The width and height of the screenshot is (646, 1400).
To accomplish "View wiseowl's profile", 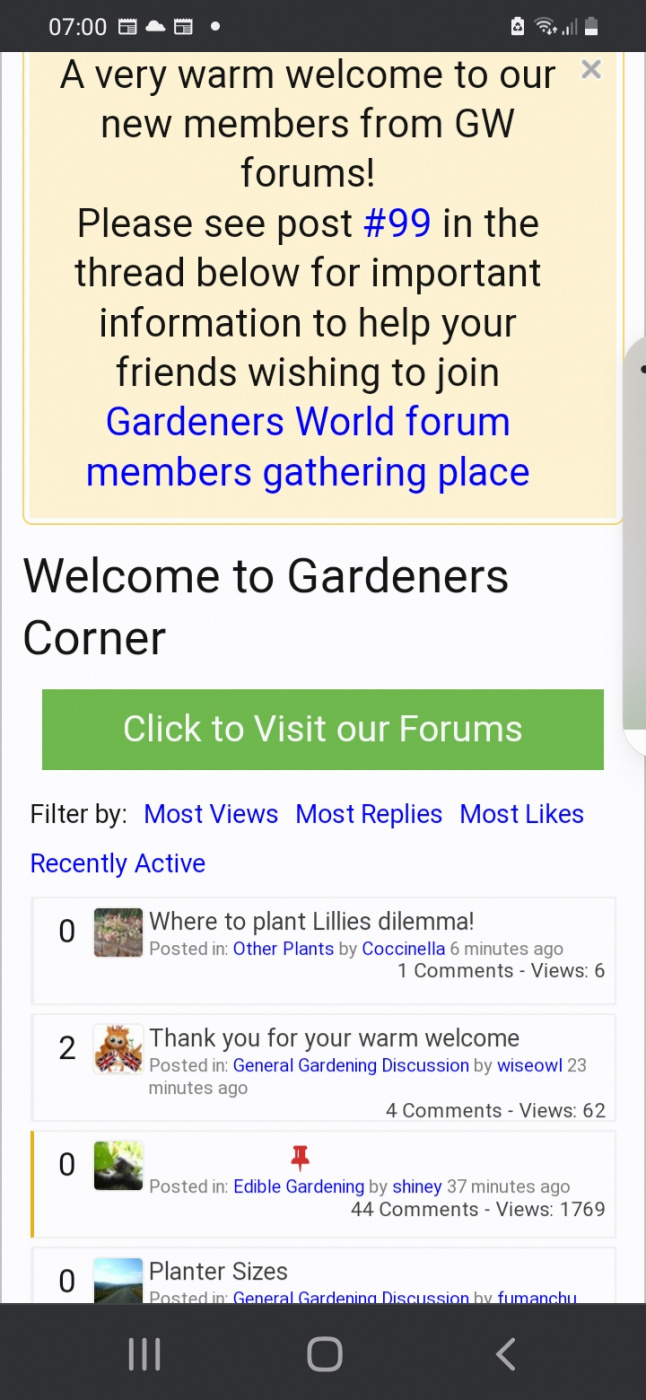I will point(530,1066).
